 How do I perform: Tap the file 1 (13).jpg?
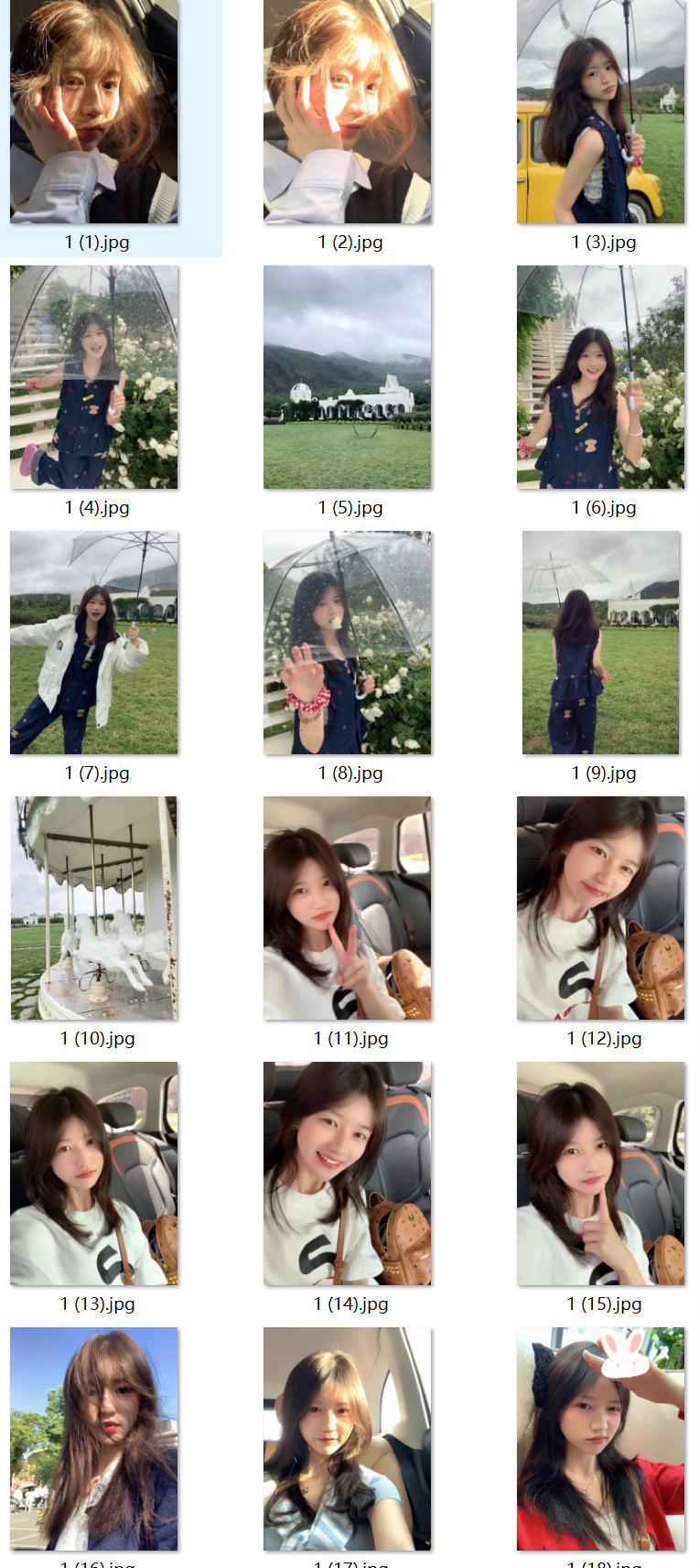point(94,1173)
